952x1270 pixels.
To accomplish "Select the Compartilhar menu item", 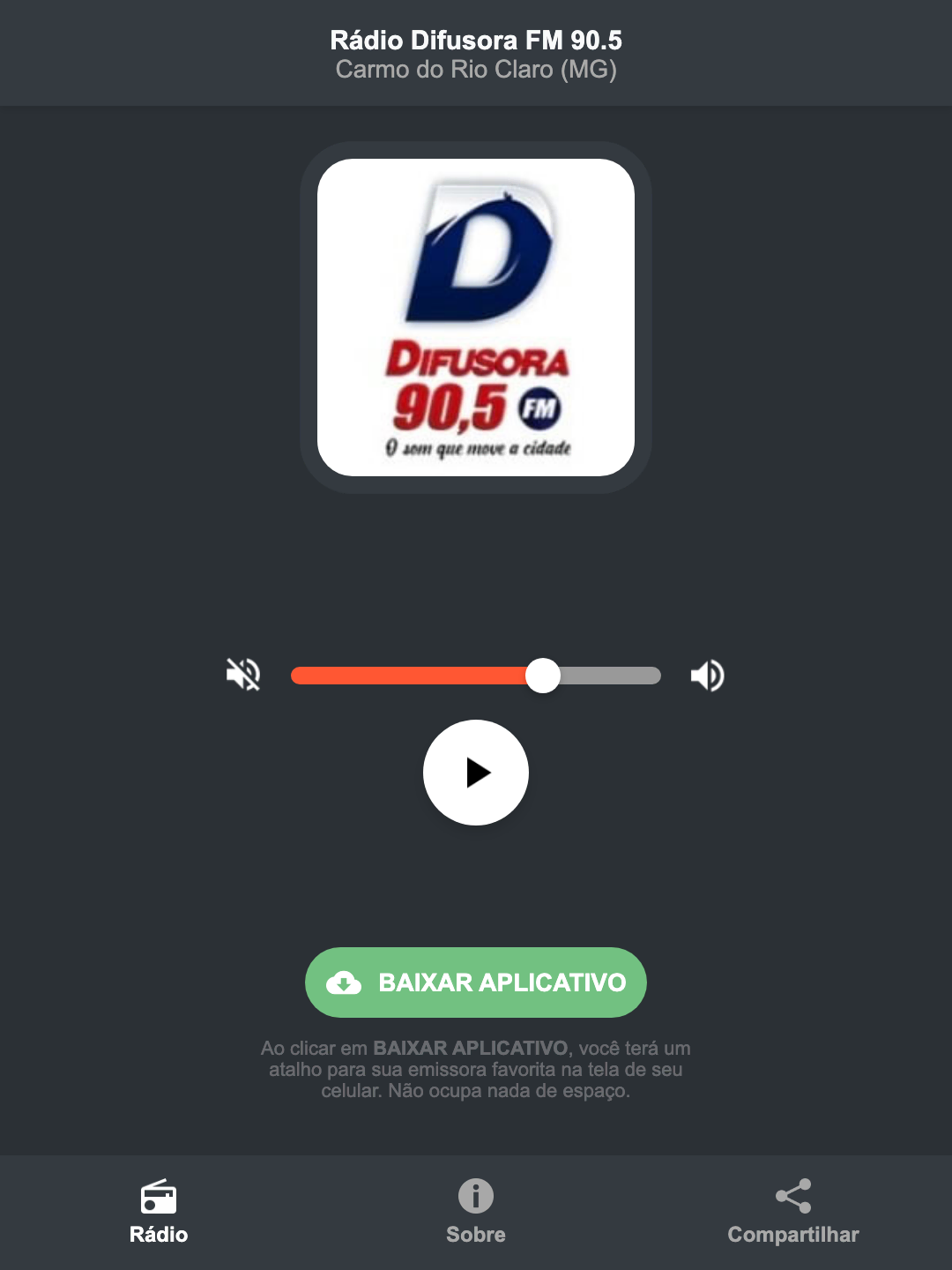I will pos(792,1213).
